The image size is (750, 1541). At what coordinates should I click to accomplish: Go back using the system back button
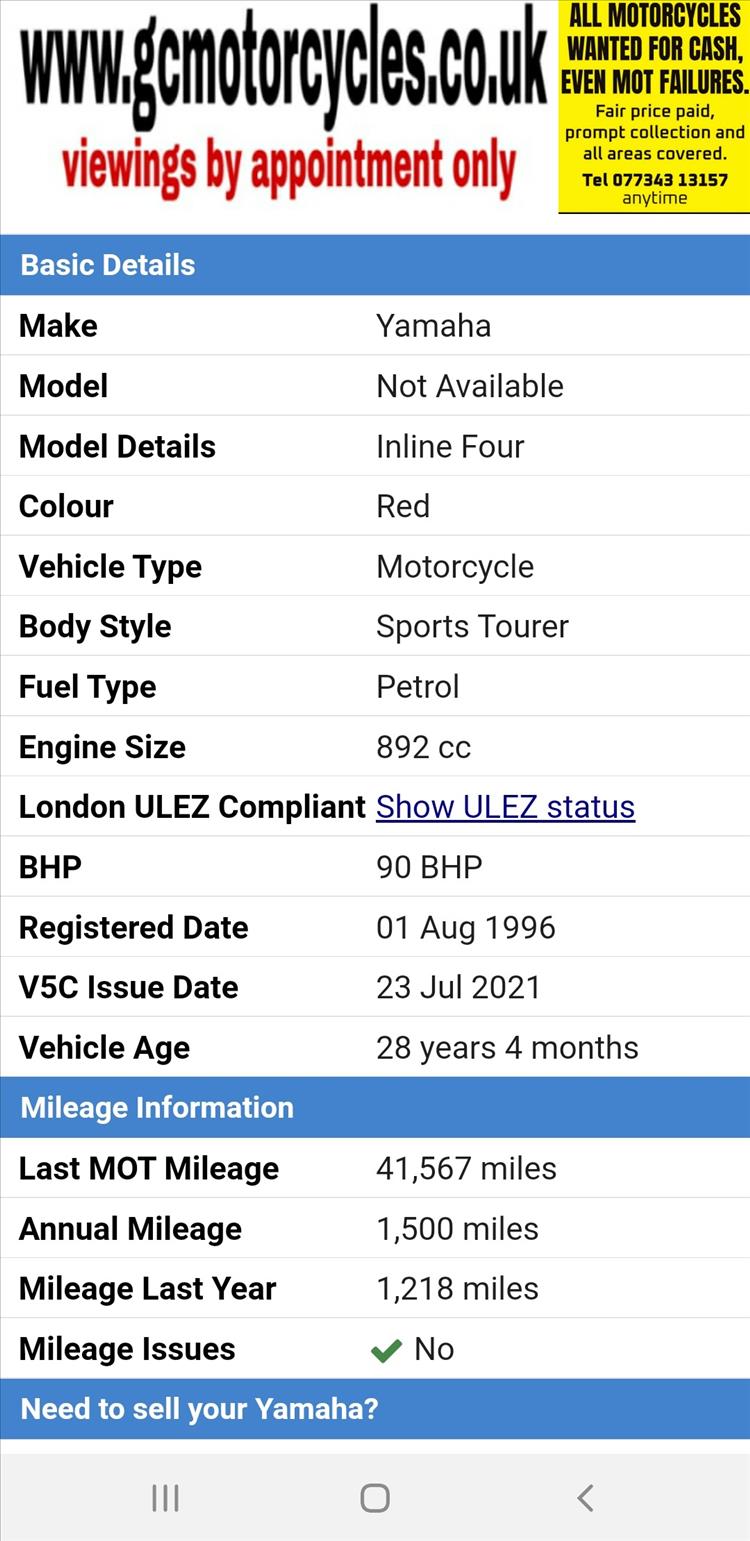(x=585, y=1497)
